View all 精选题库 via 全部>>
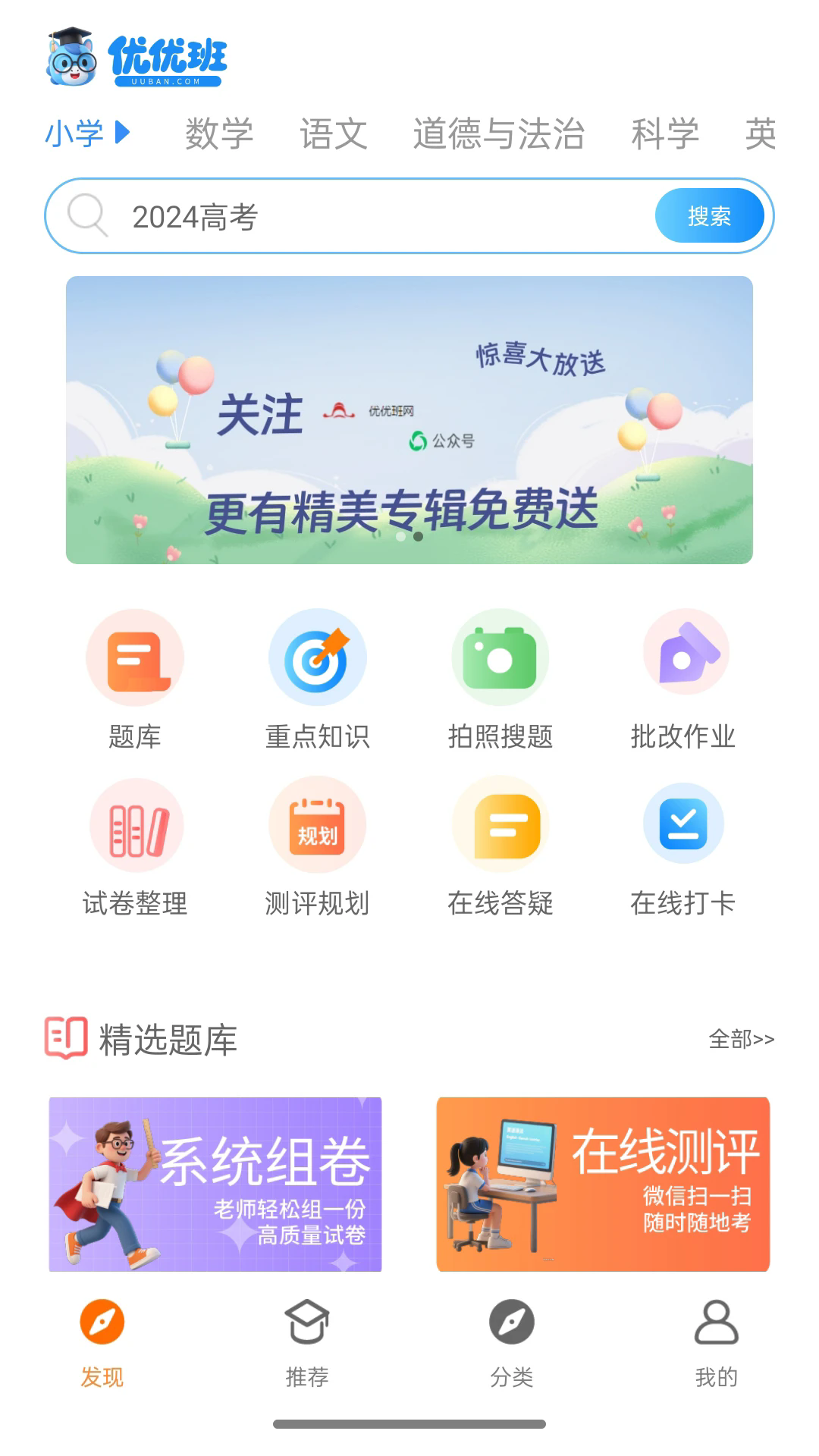 [741, 1039]
